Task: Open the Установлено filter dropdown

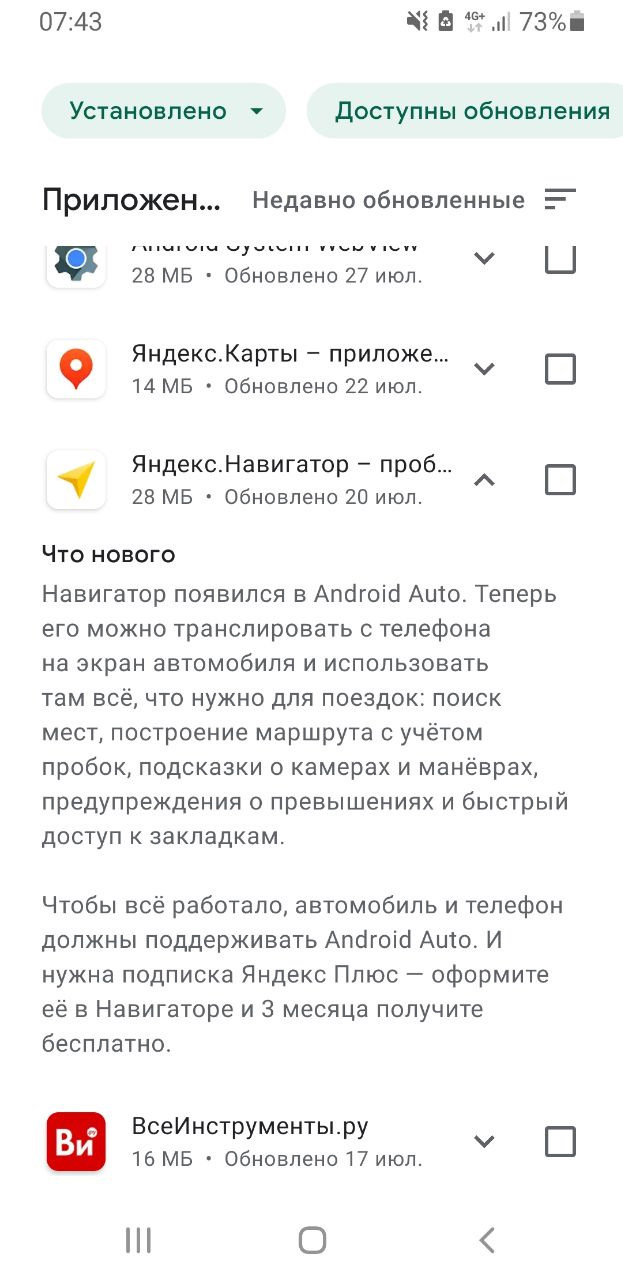Action: [163, 111]
